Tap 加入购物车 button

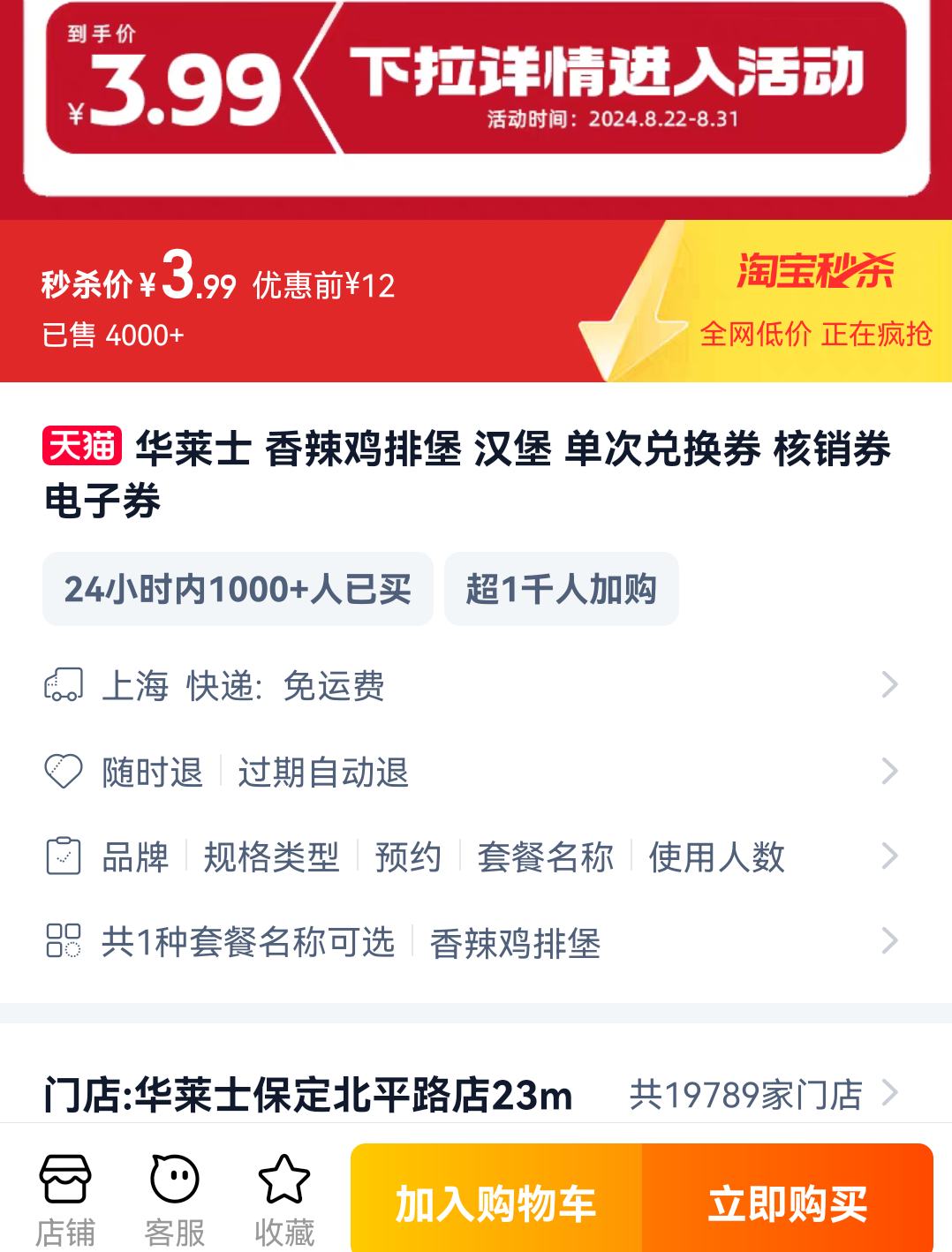tap(495, 1203)
